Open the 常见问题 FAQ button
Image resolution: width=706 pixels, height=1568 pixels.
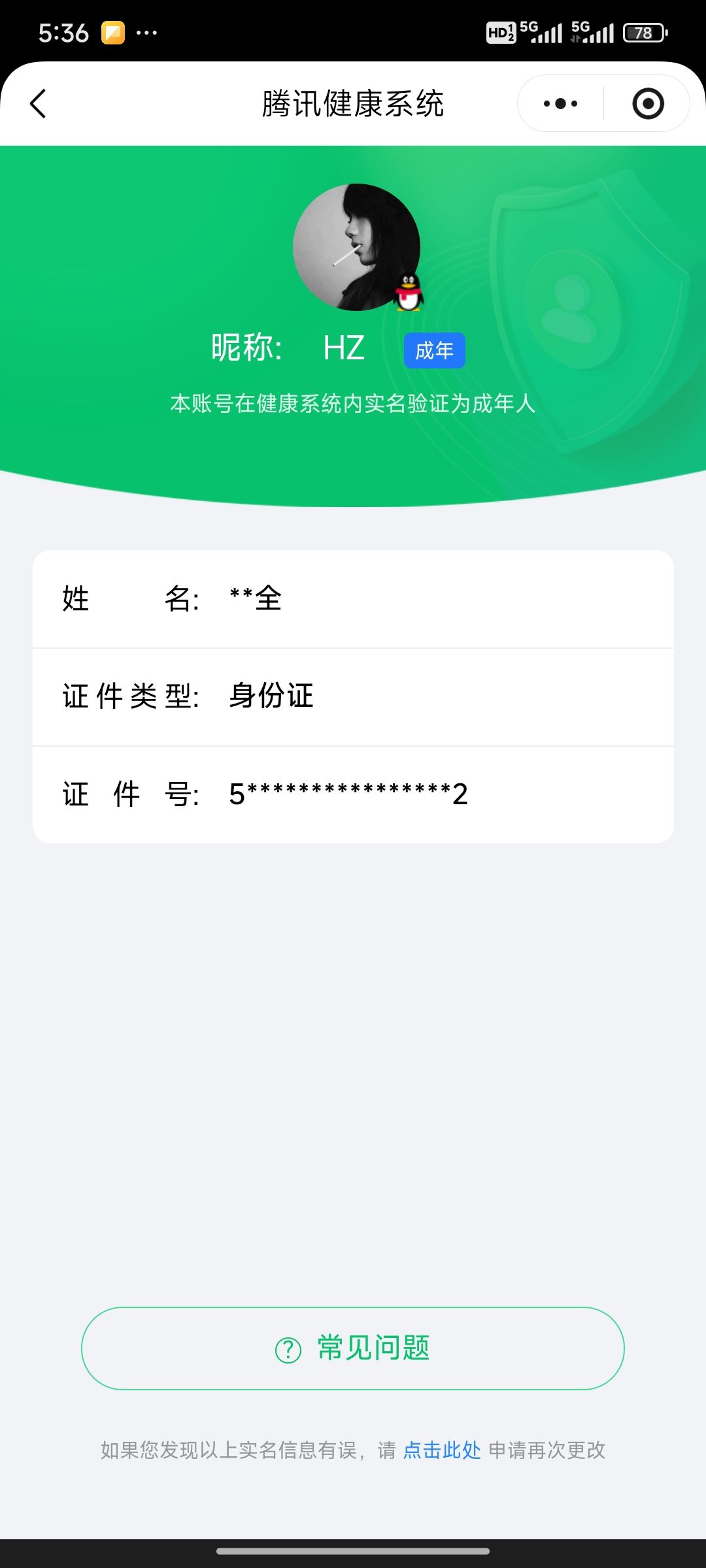point(353,1348)
